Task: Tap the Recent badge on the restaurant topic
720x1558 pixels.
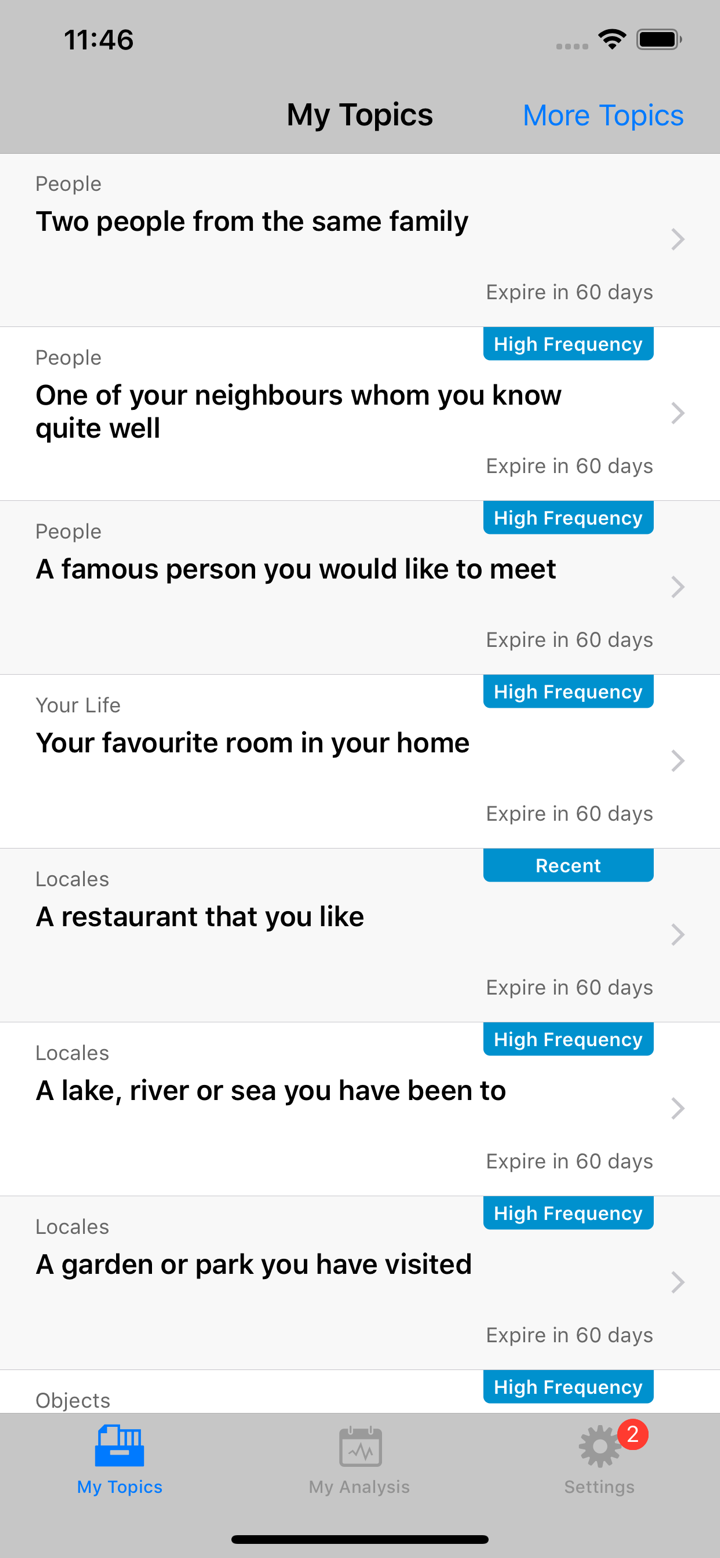Action: tap(568, 865)
